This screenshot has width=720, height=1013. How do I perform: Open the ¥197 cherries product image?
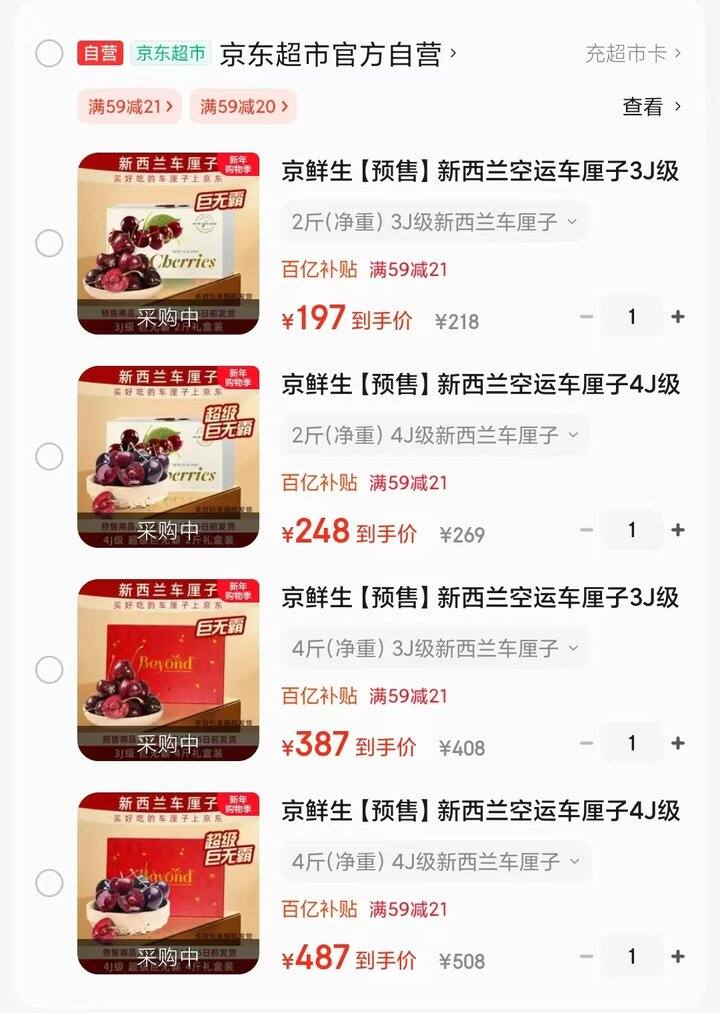(168, 243)
